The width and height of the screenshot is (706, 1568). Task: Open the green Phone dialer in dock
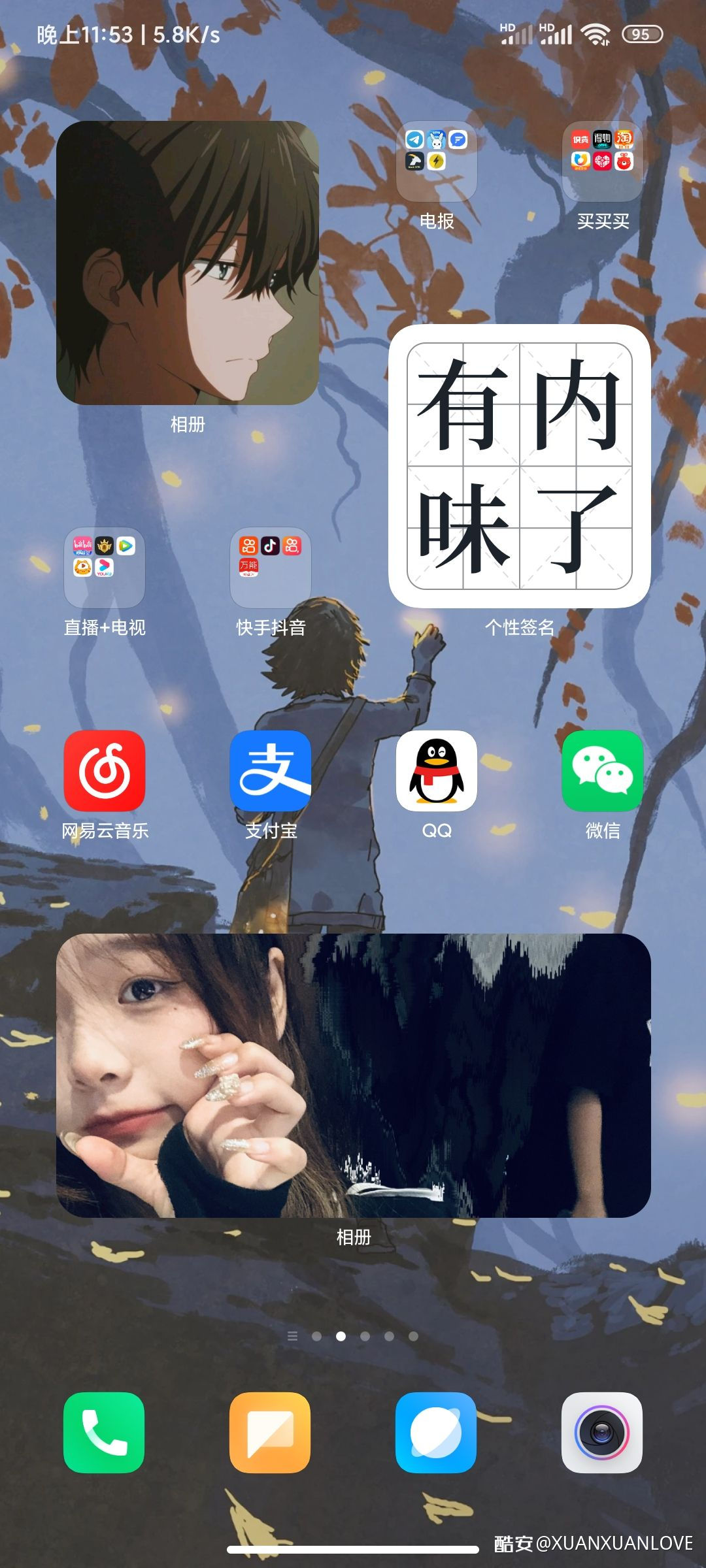[x=105, y=1433]
